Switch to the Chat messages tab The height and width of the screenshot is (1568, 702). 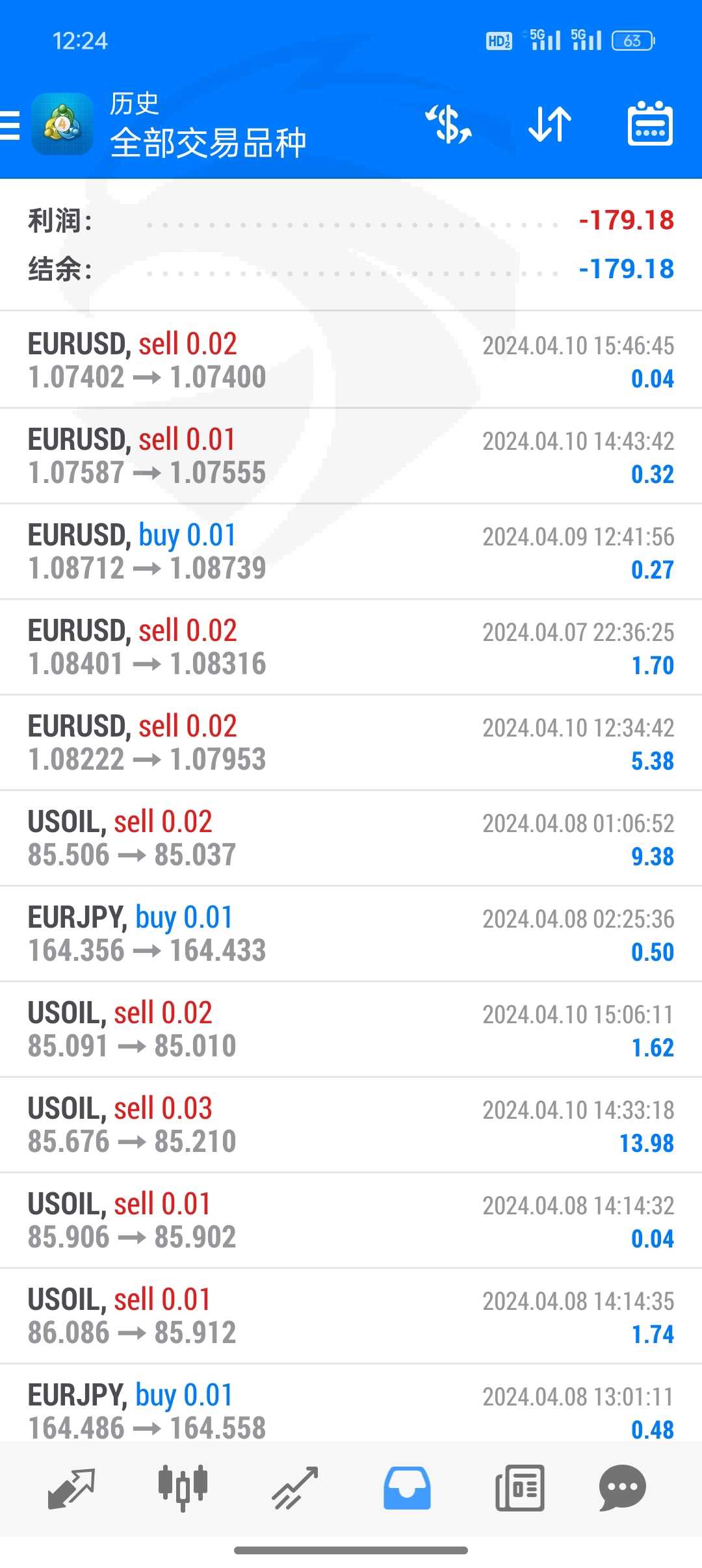[622, 1487]
